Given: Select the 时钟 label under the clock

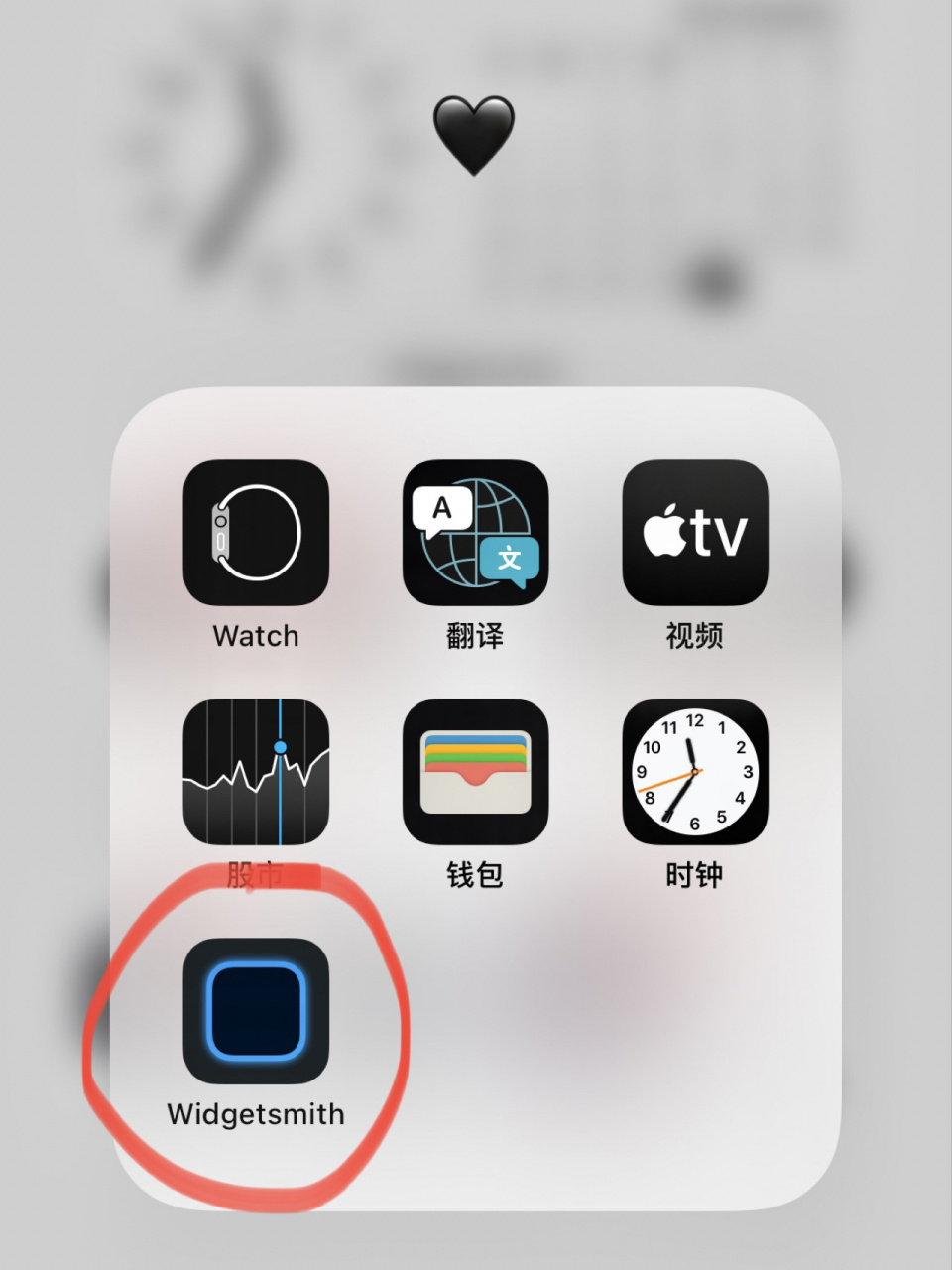Looking at the screenshot, I should (x=695, y=875).
